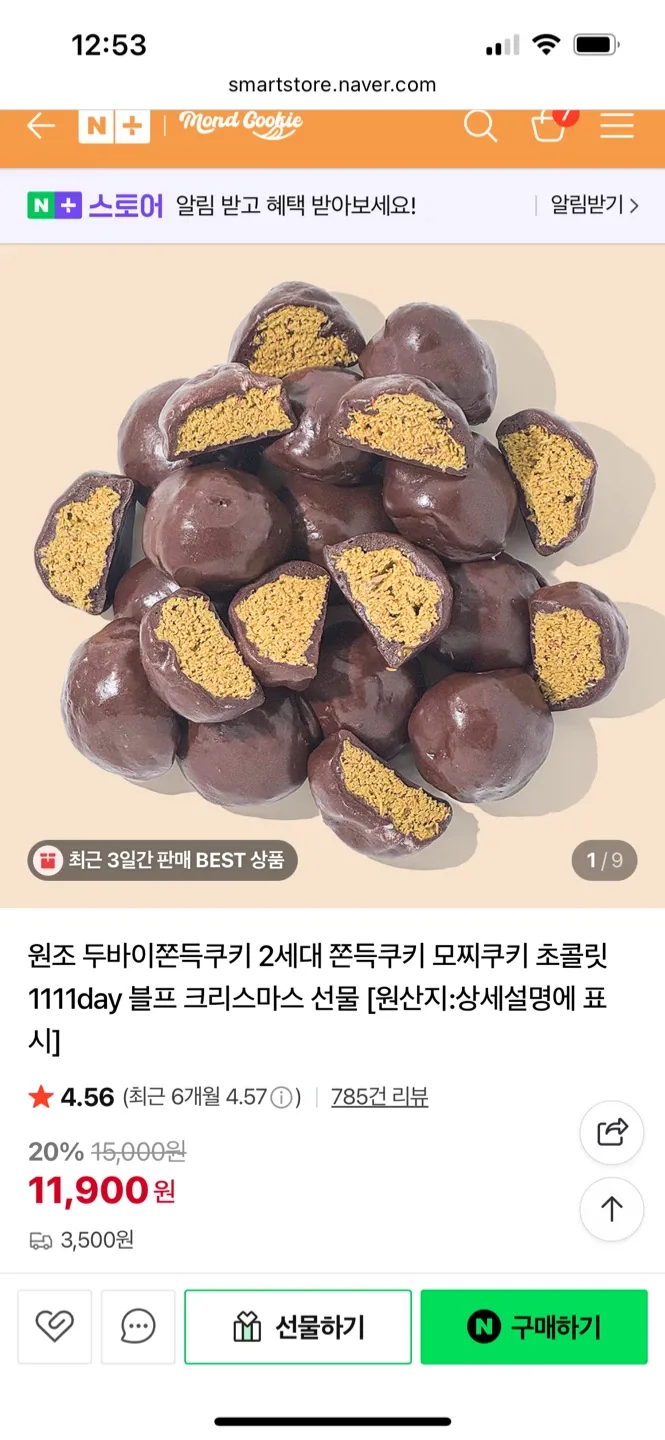Open the 785건 리뷰 reviews link
The image size is (665, 1440).
(379, 1097)
